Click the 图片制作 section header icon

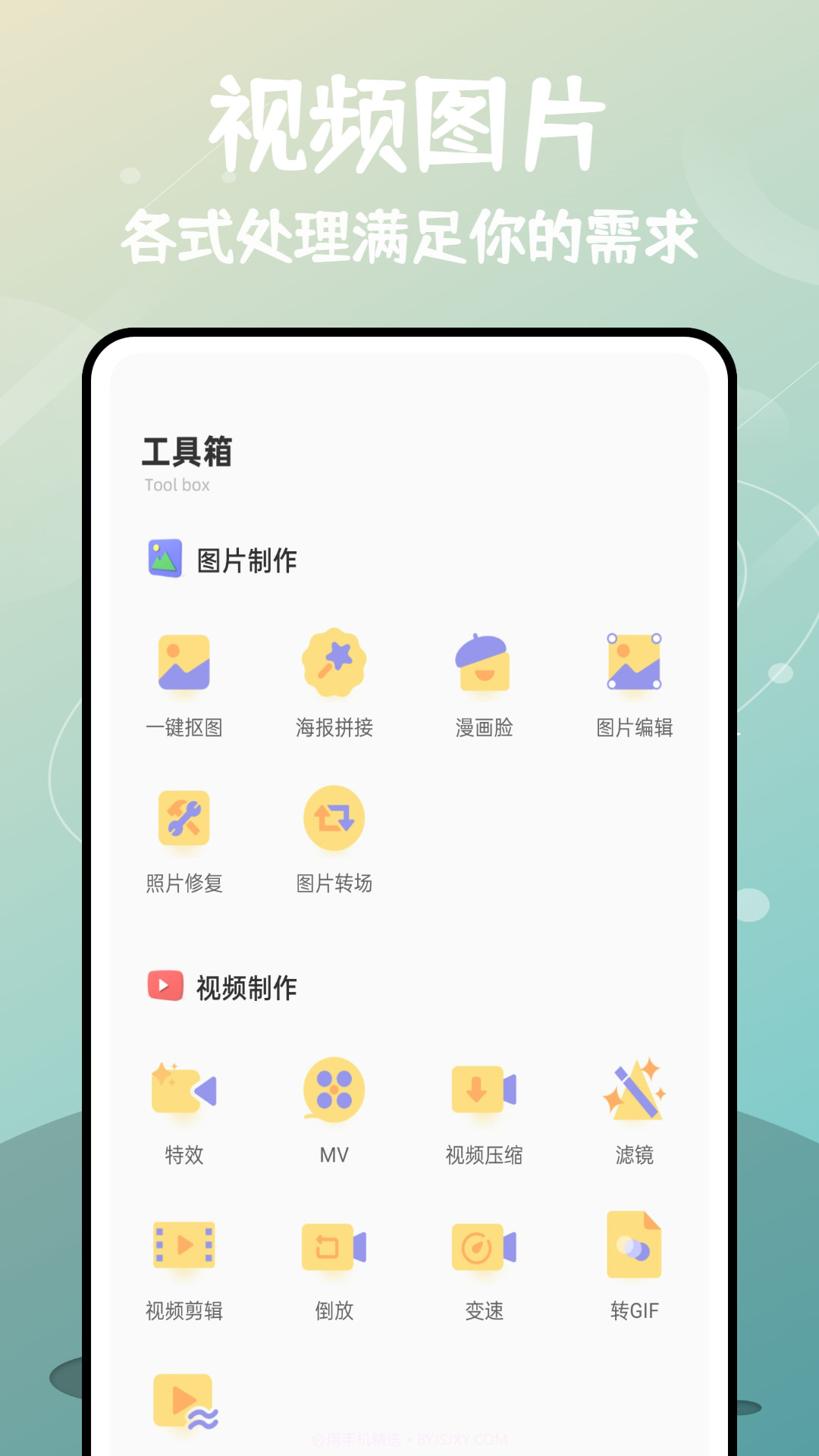coord(165,558)
